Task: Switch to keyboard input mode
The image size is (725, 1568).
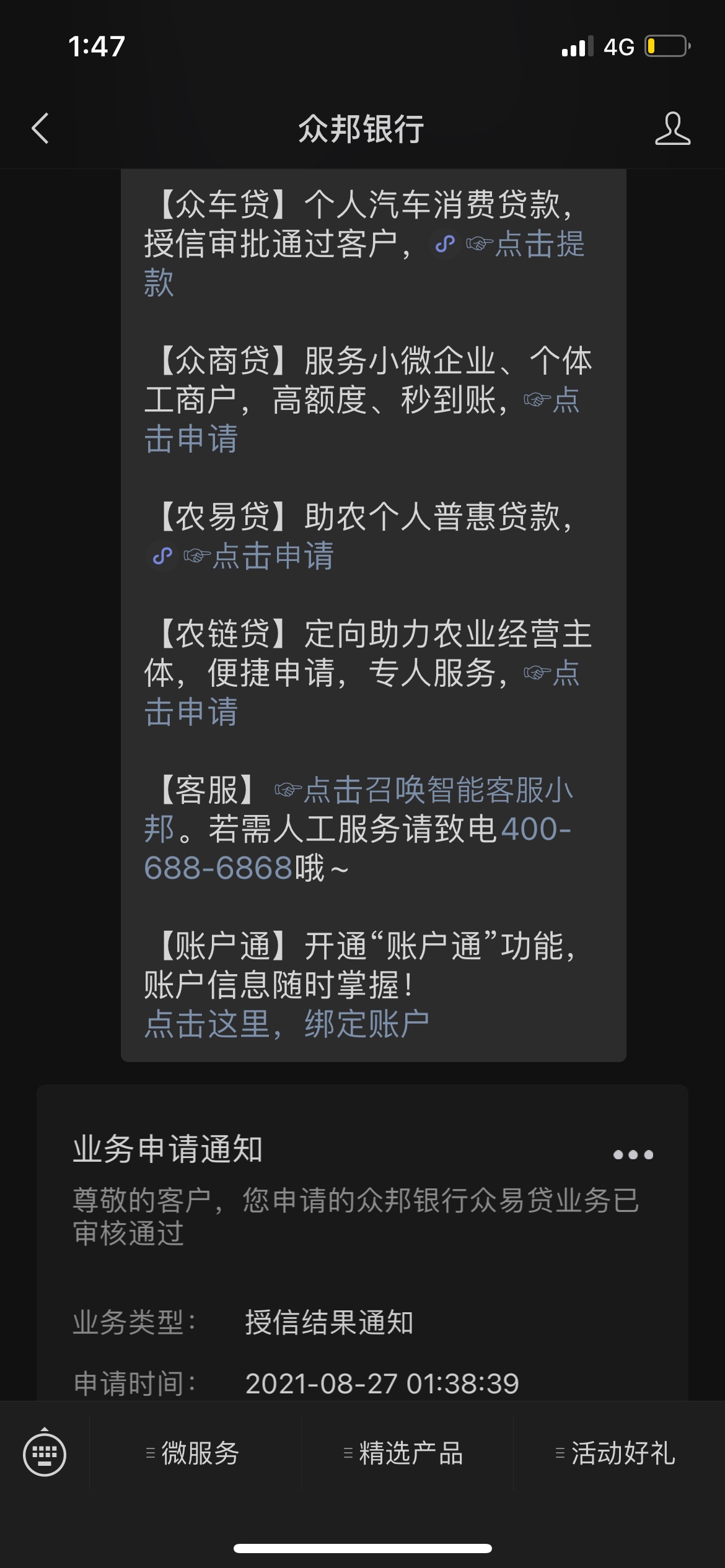Action: (45, 1453)
